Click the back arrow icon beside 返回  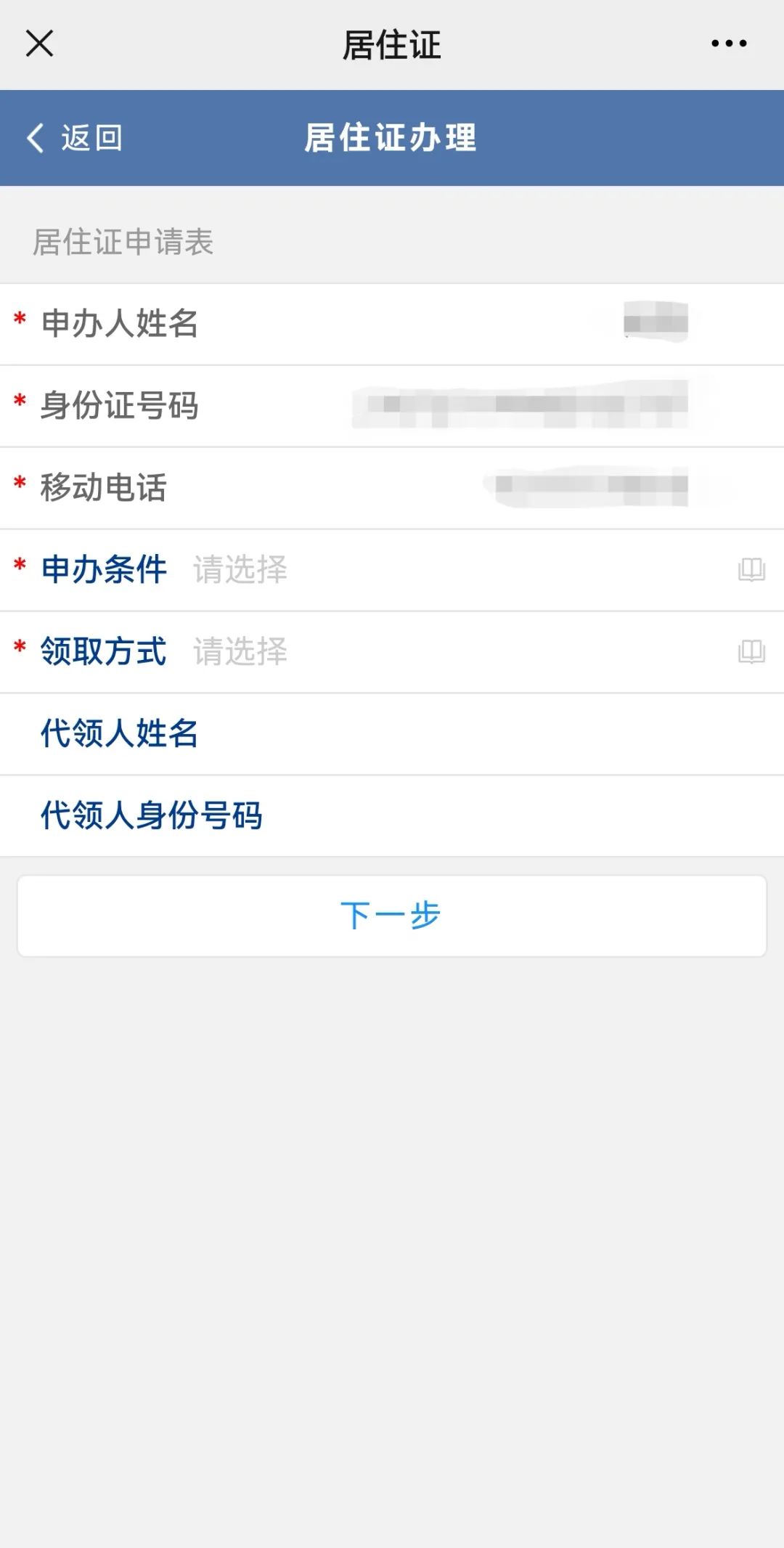(36, 138)
